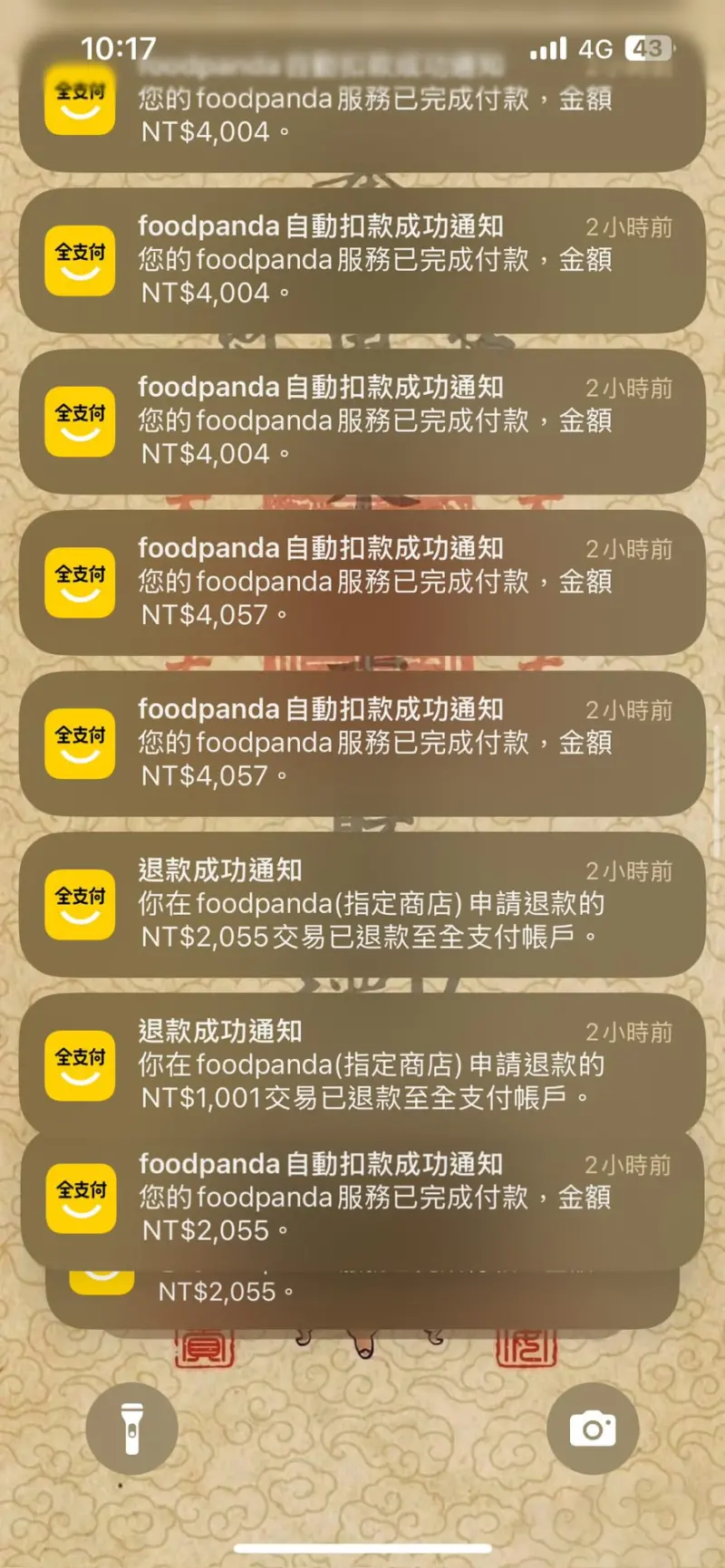Tap the partially hidden bottom NT$2,055 notification

click(x=362, y=1290)
